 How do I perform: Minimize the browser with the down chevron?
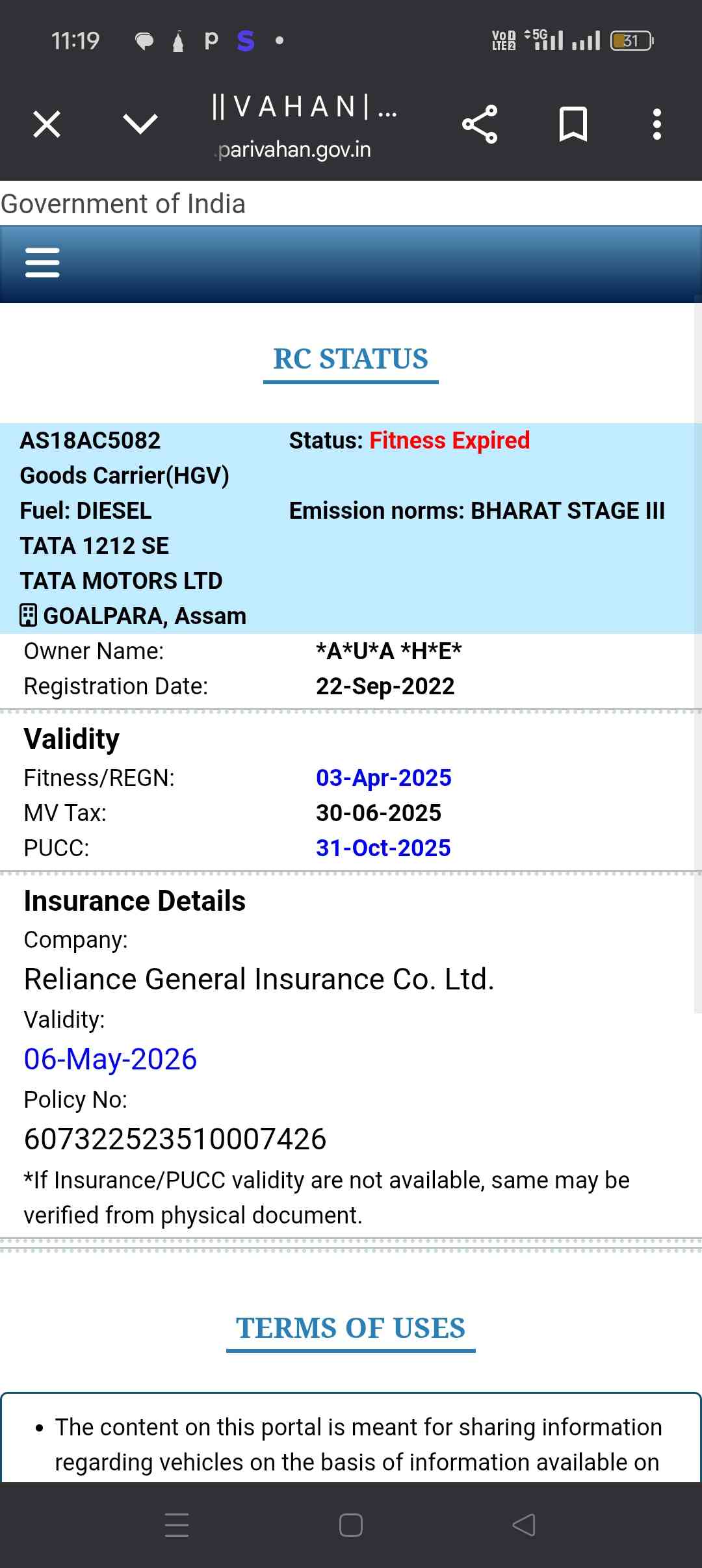pos(140,124)
